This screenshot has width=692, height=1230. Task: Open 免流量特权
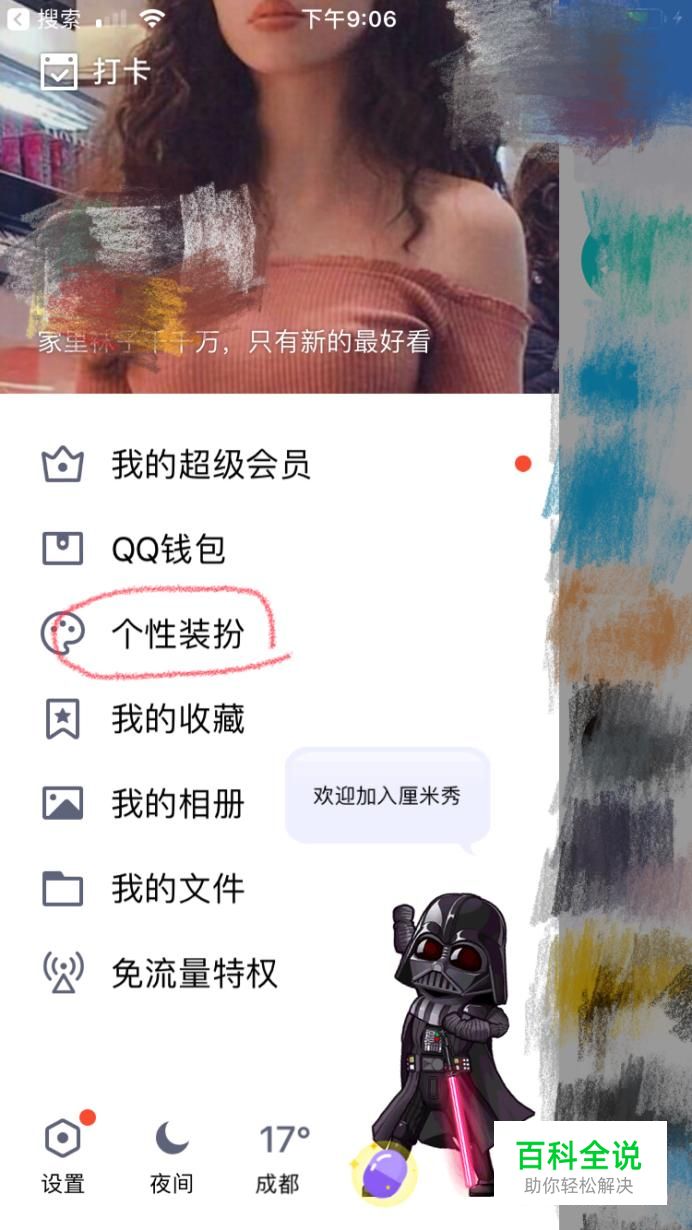[x=194, y=973]
